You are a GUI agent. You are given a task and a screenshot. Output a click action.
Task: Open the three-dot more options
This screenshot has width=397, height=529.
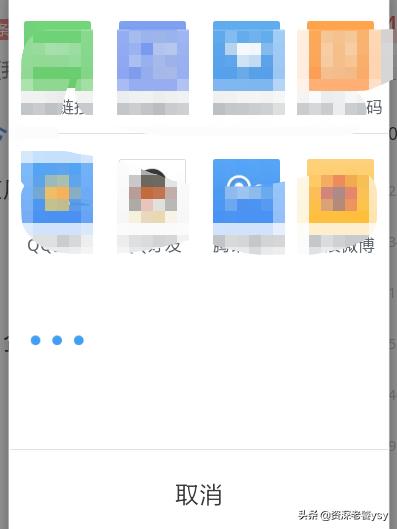coord(57,340)
